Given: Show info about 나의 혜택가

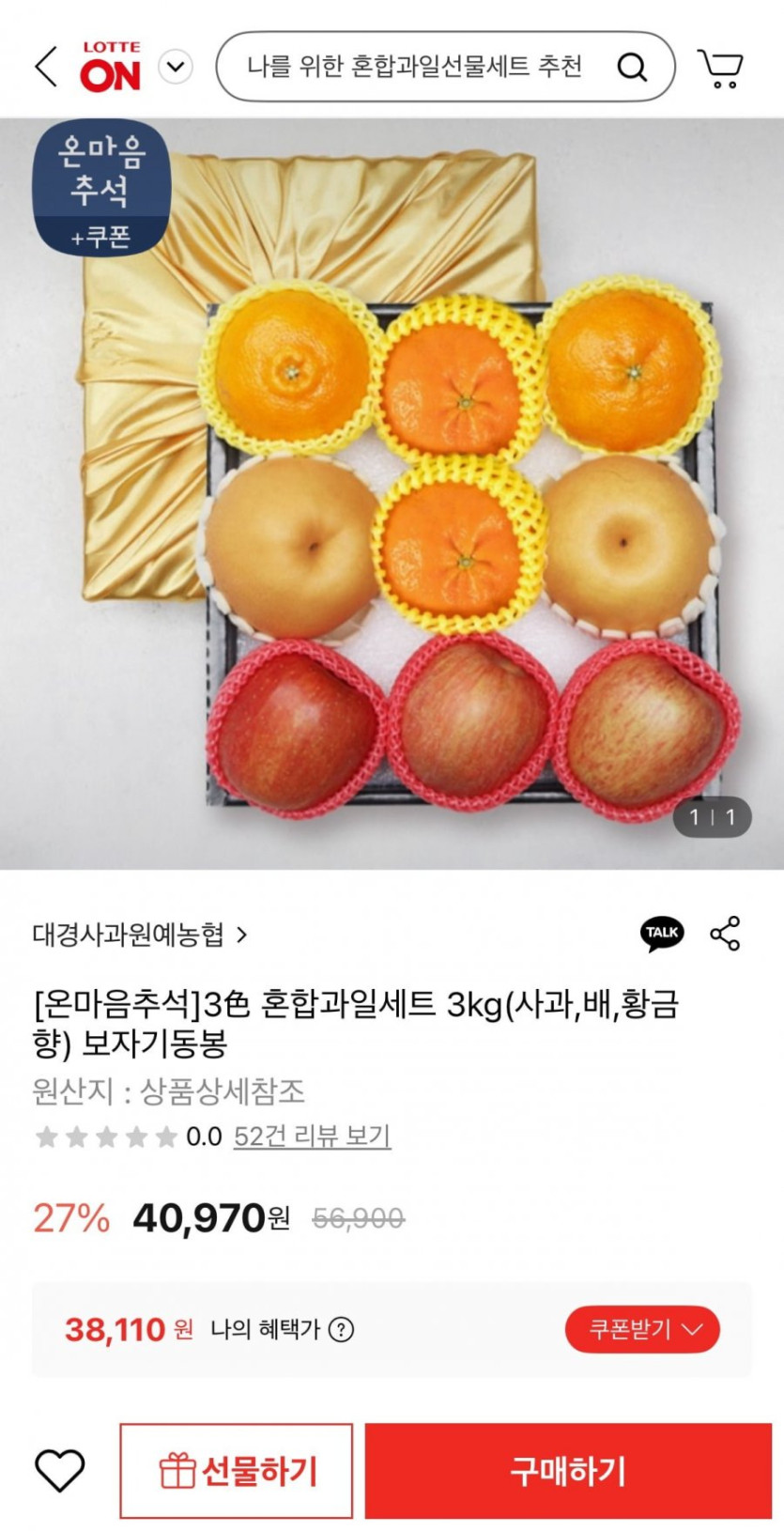Looking at the screenshot, I should click(x=342, y=1330).
